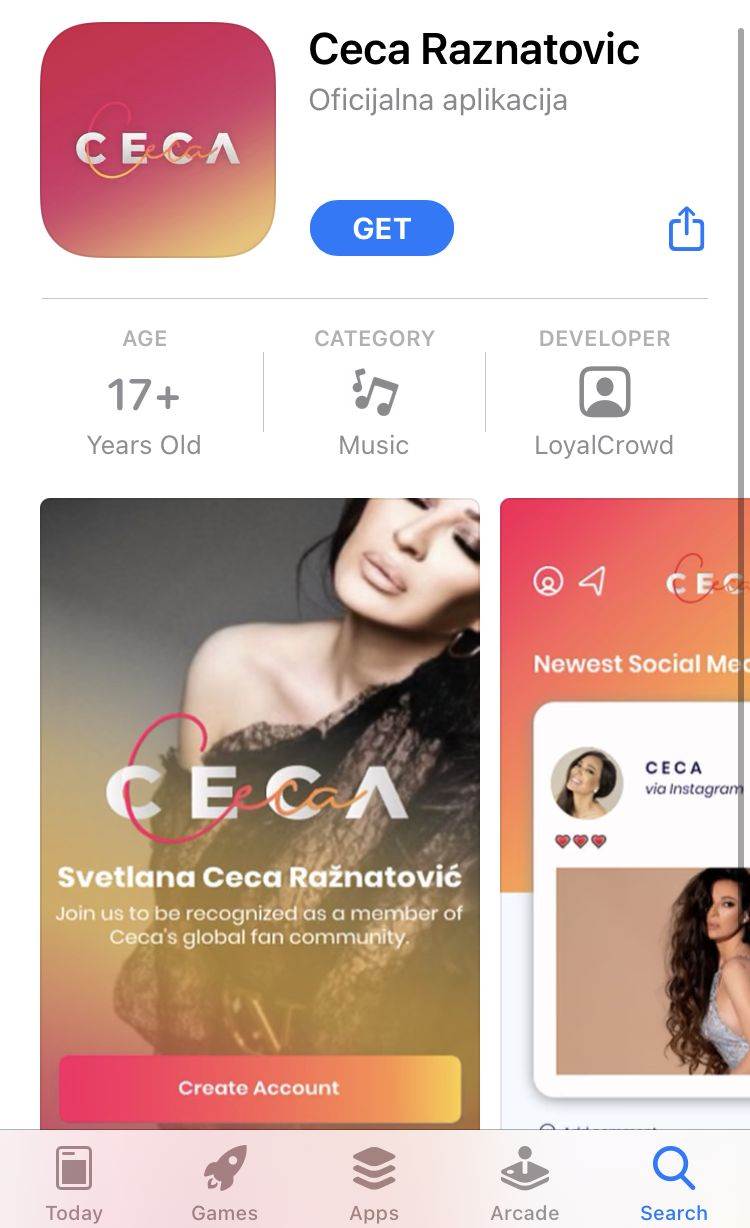750x1228 pixels.
Task: Select the Today tab icon
Action: coord(75,1166)
